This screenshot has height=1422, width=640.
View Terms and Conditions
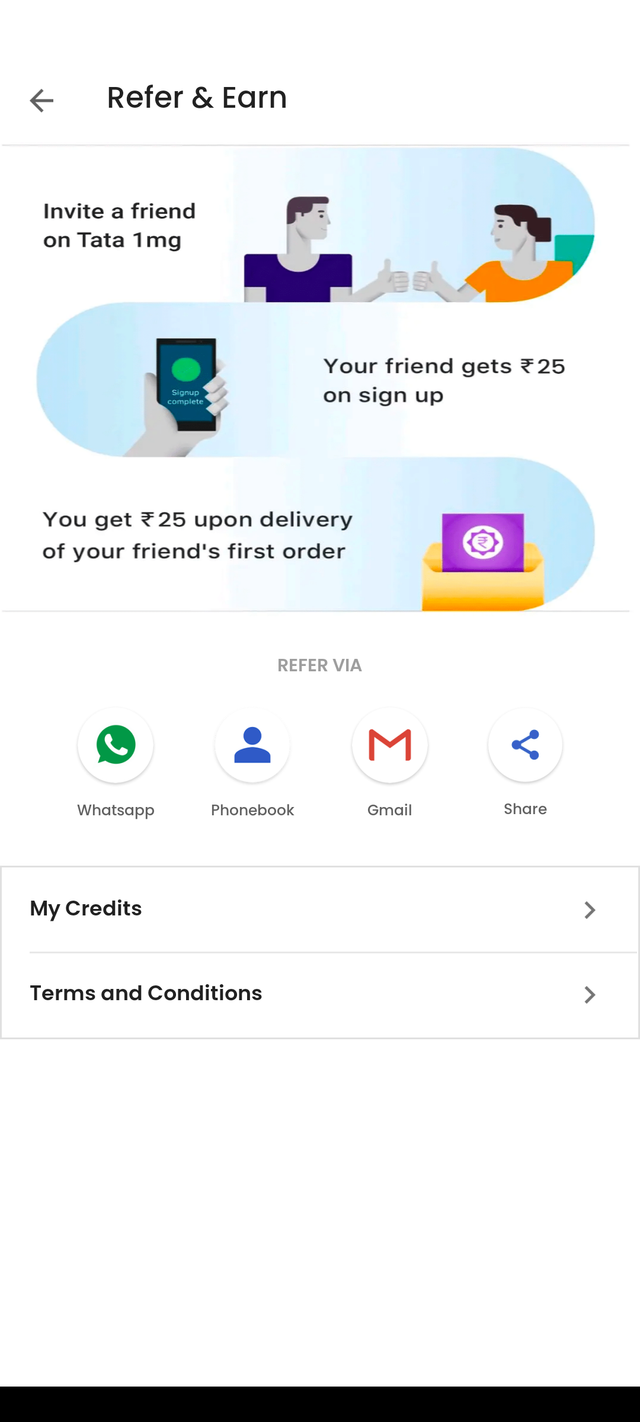click(x=320, y=994)
